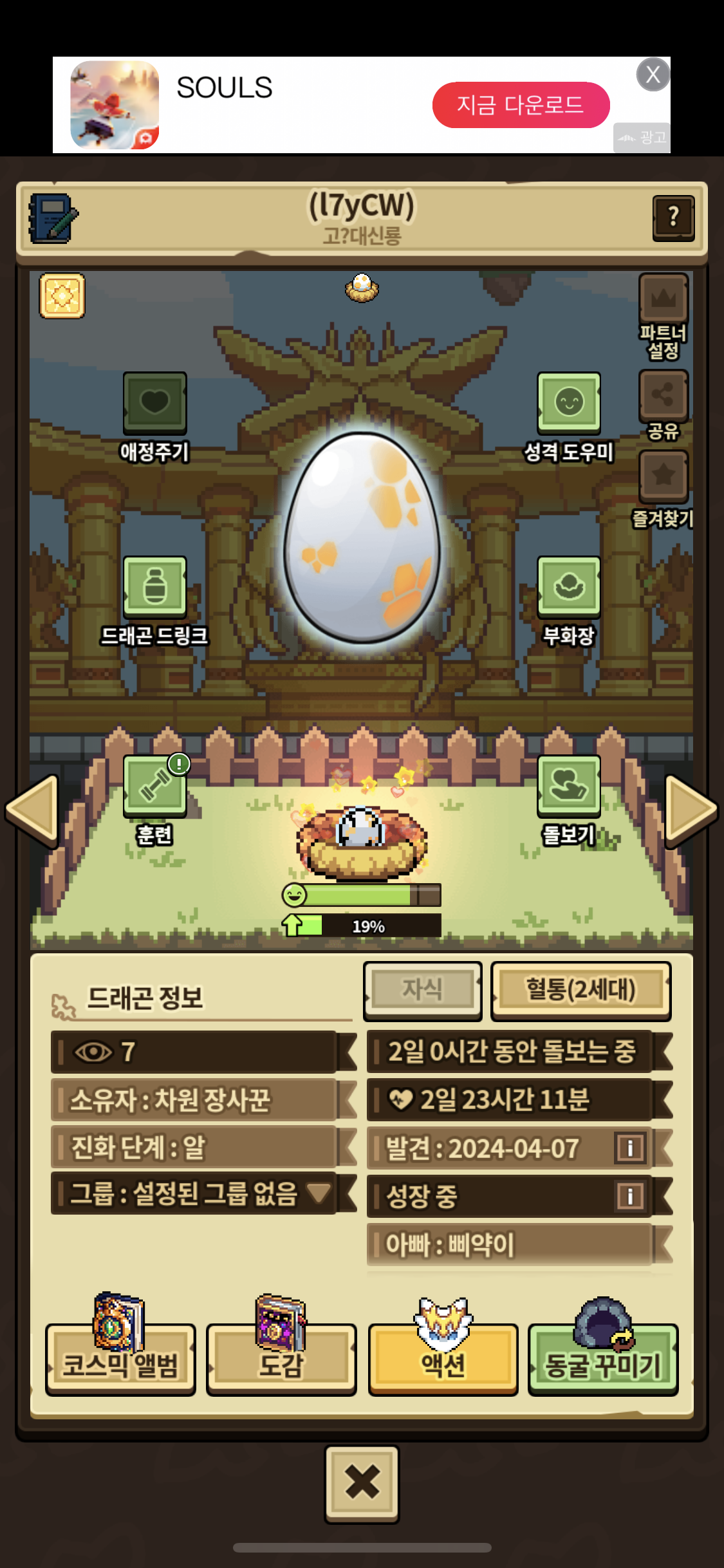Open the question mark help button

(x=673, y=218)
